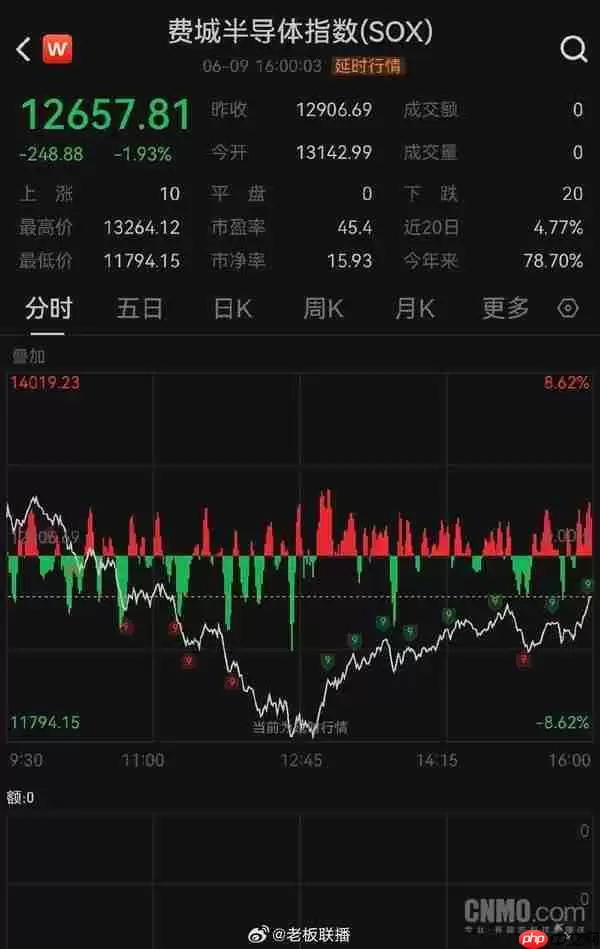Viewport: 600px width, 949px height.
Task: Tap the 叠加 overlay button
Action: (28, 356)
